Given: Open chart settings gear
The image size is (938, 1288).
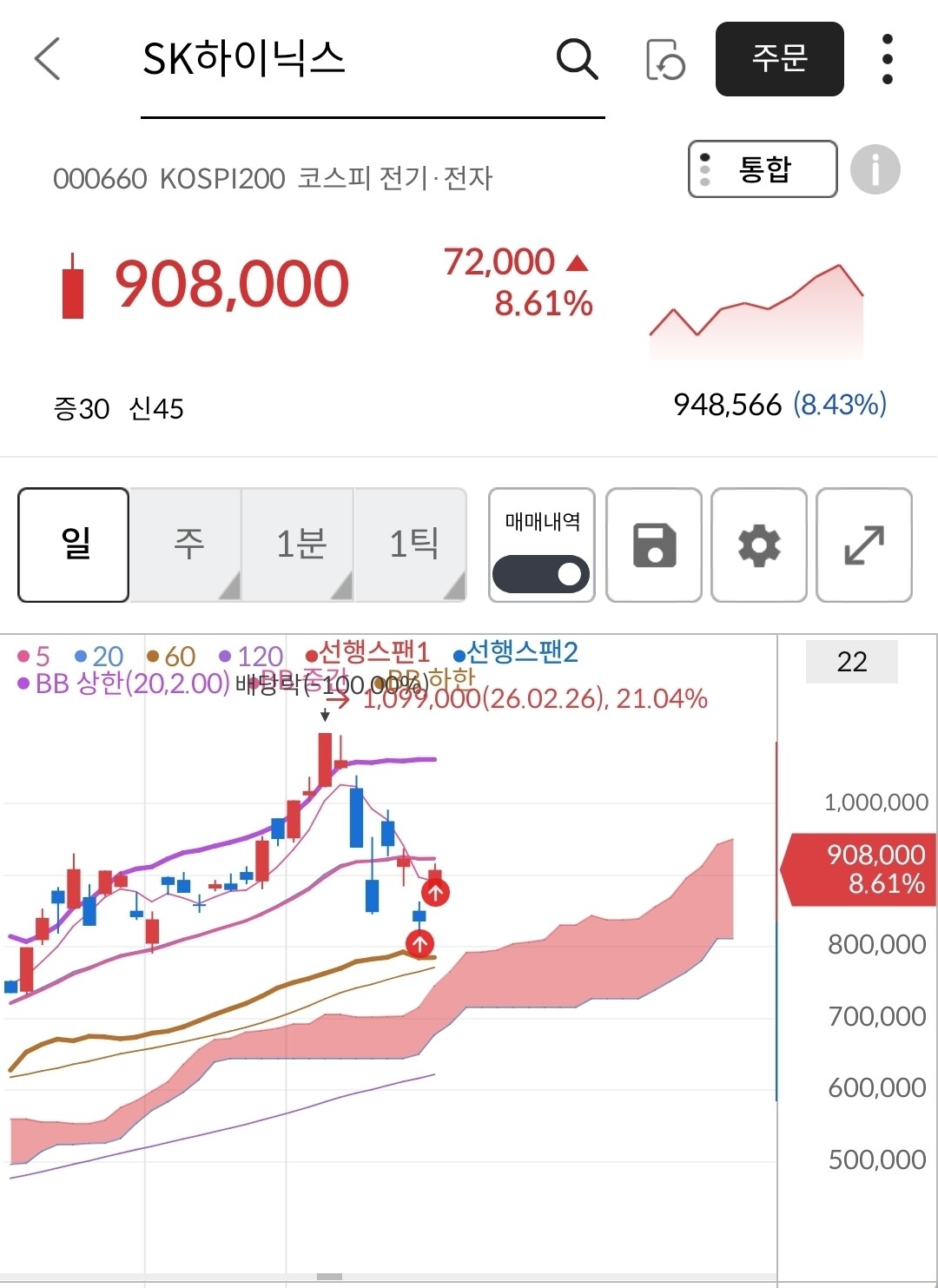Looking at the screenshot, I should pyautogui.click(x=759, y=545).
